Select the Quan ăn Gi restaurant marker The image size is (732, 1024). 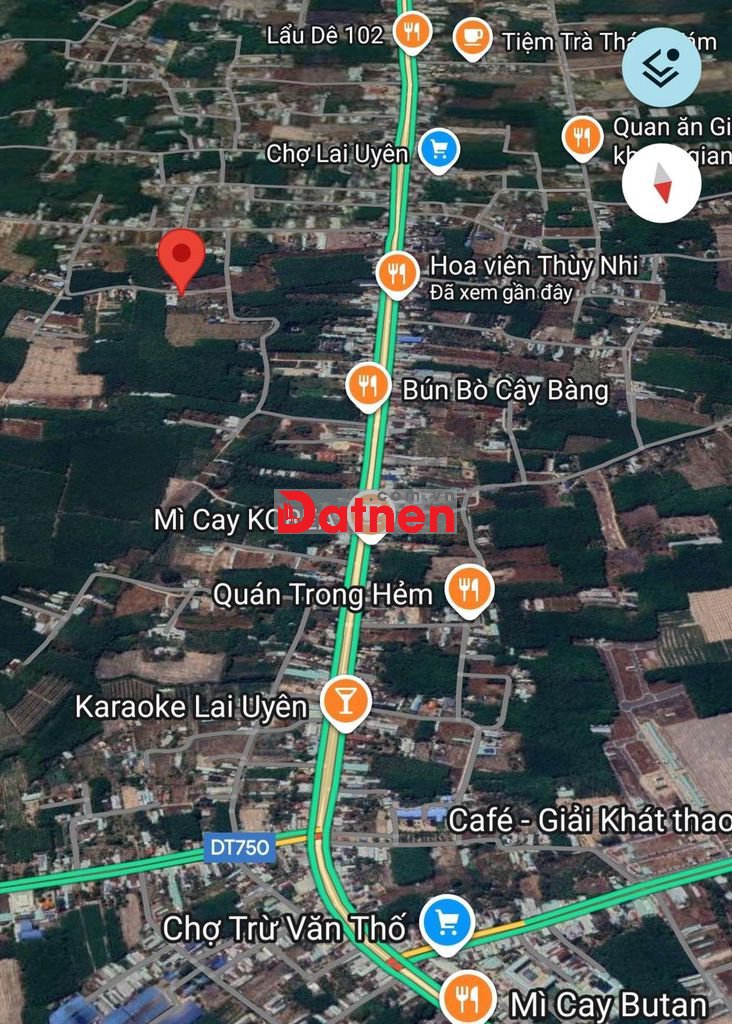pos(582,135)
